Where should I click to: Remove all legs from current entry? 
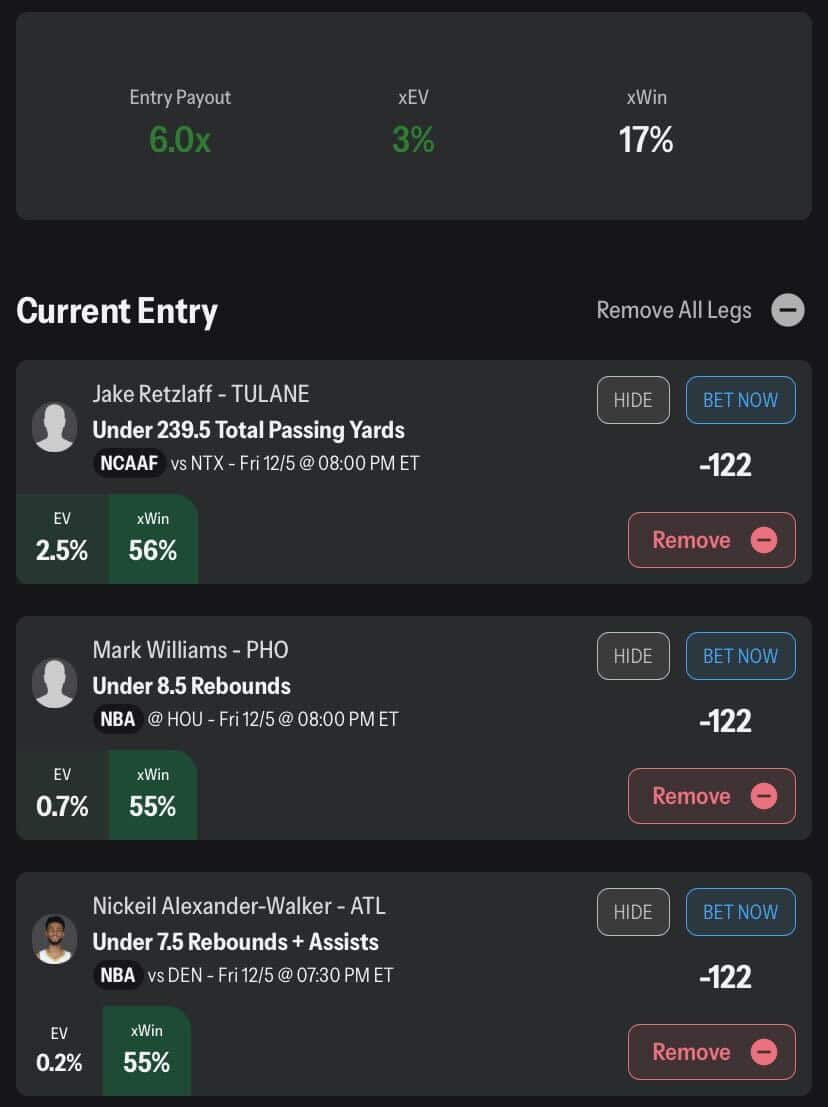pos(787,310)
